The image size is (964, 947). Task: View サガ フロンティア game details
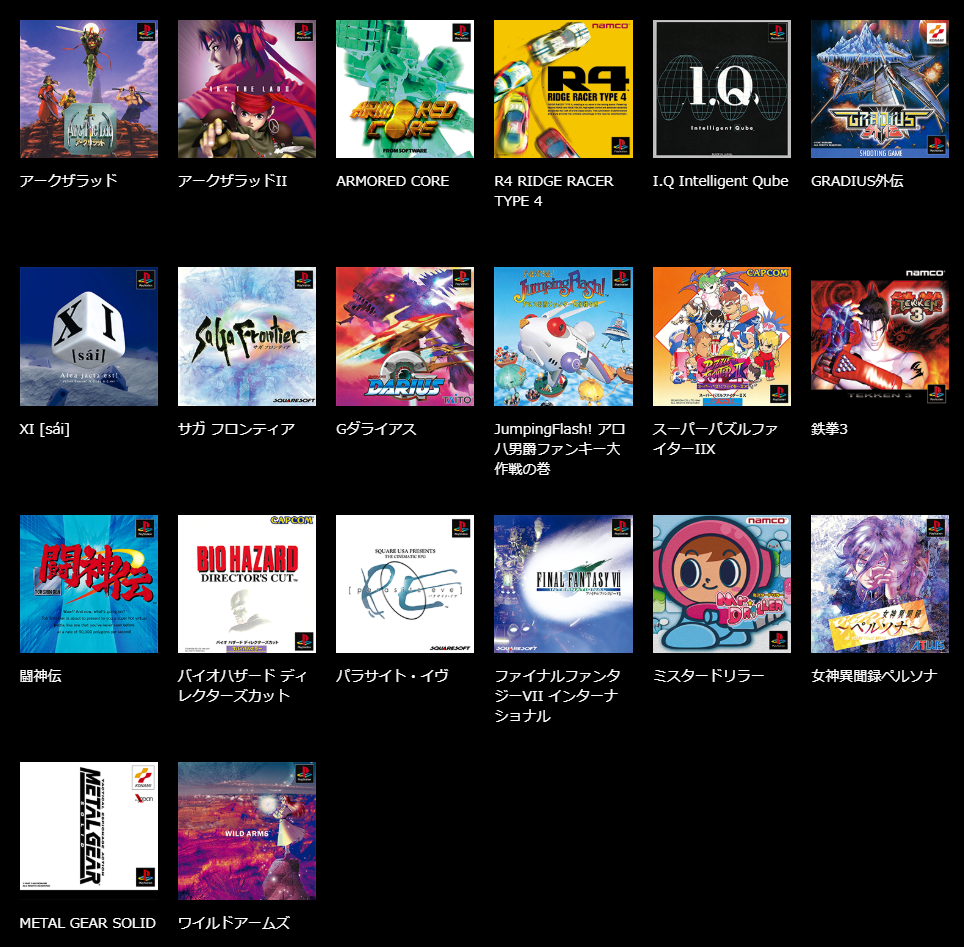tap(247, 336)
